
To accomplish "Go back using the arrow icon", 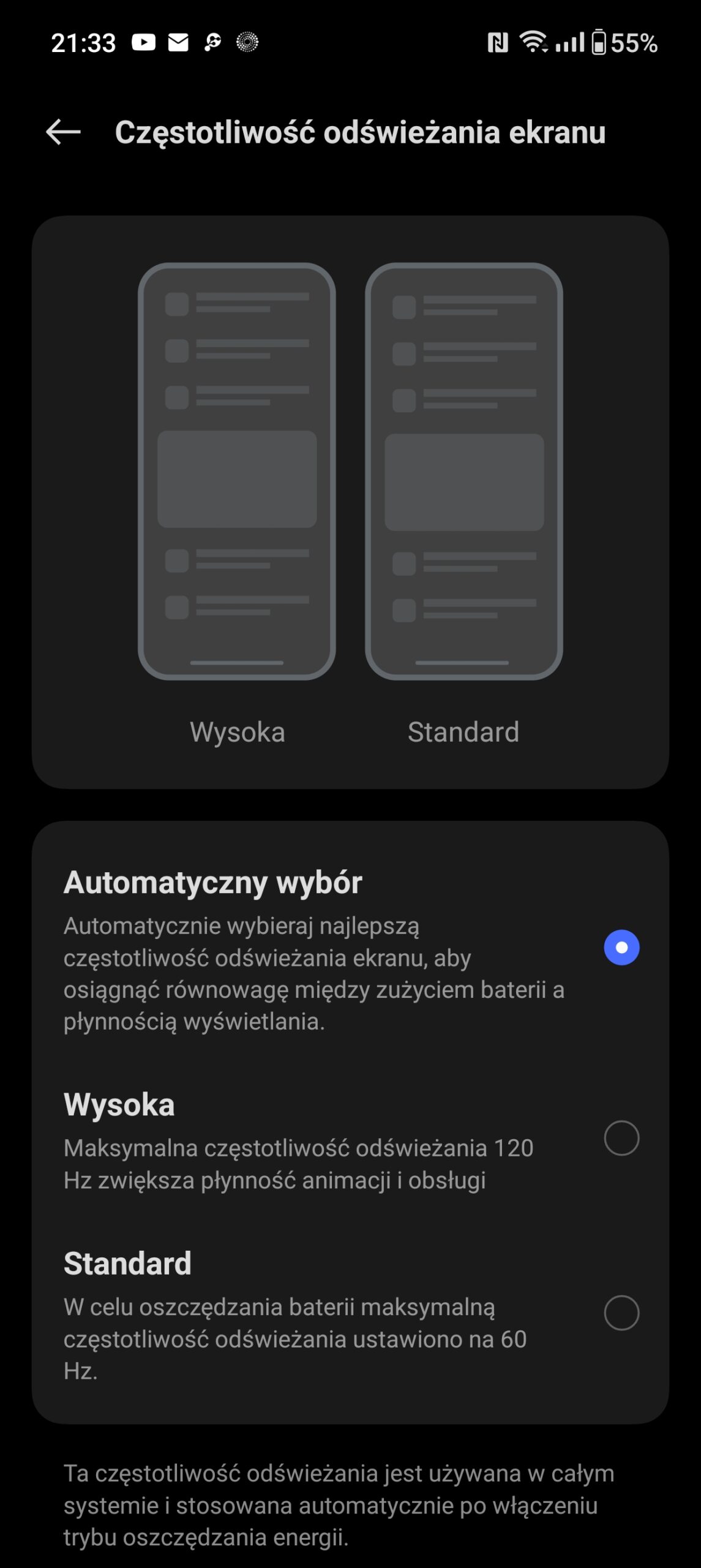I will pyautogui.click(x=63, y=132).
